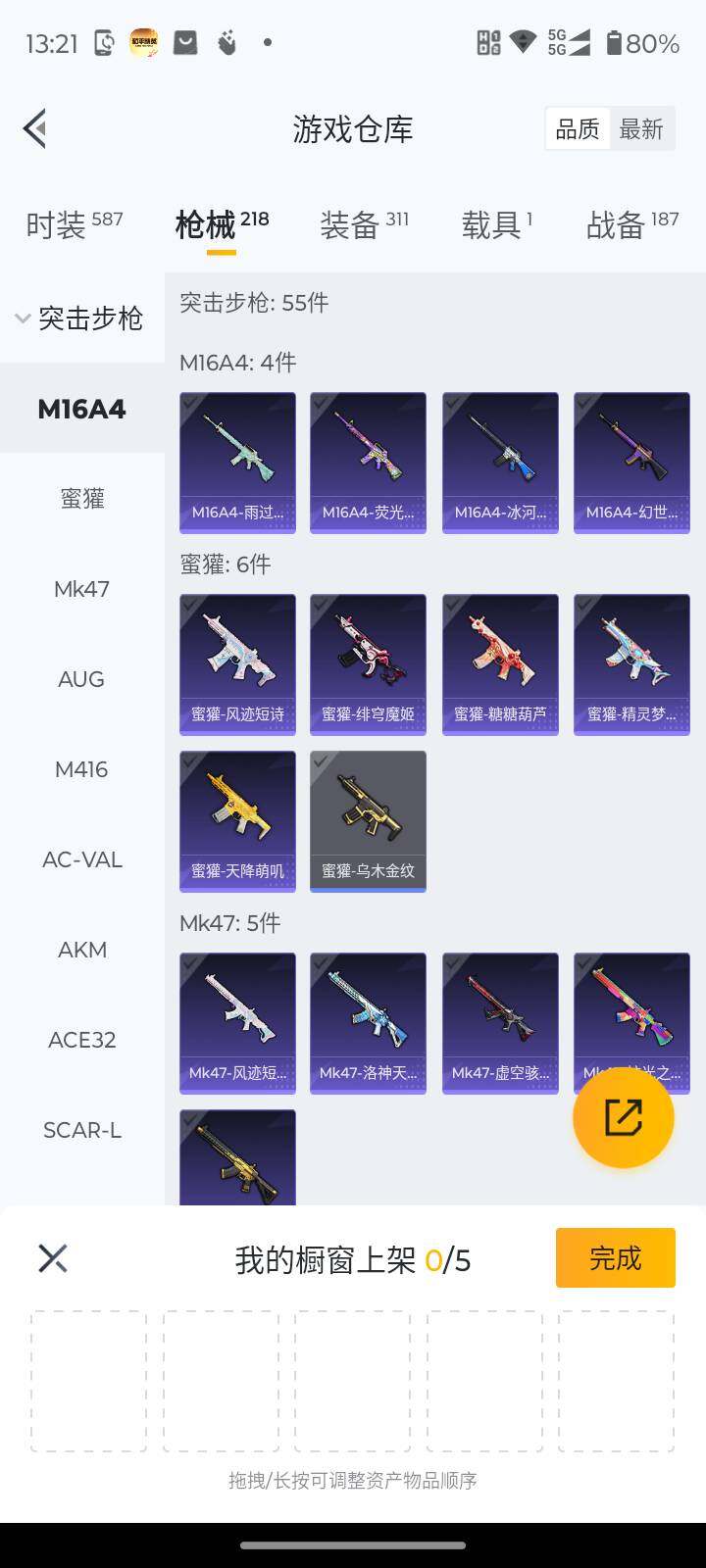The width and height of the screenshot is (706, 1568).
Task: Switch to the 时装 tab
Action: point(74,224)
